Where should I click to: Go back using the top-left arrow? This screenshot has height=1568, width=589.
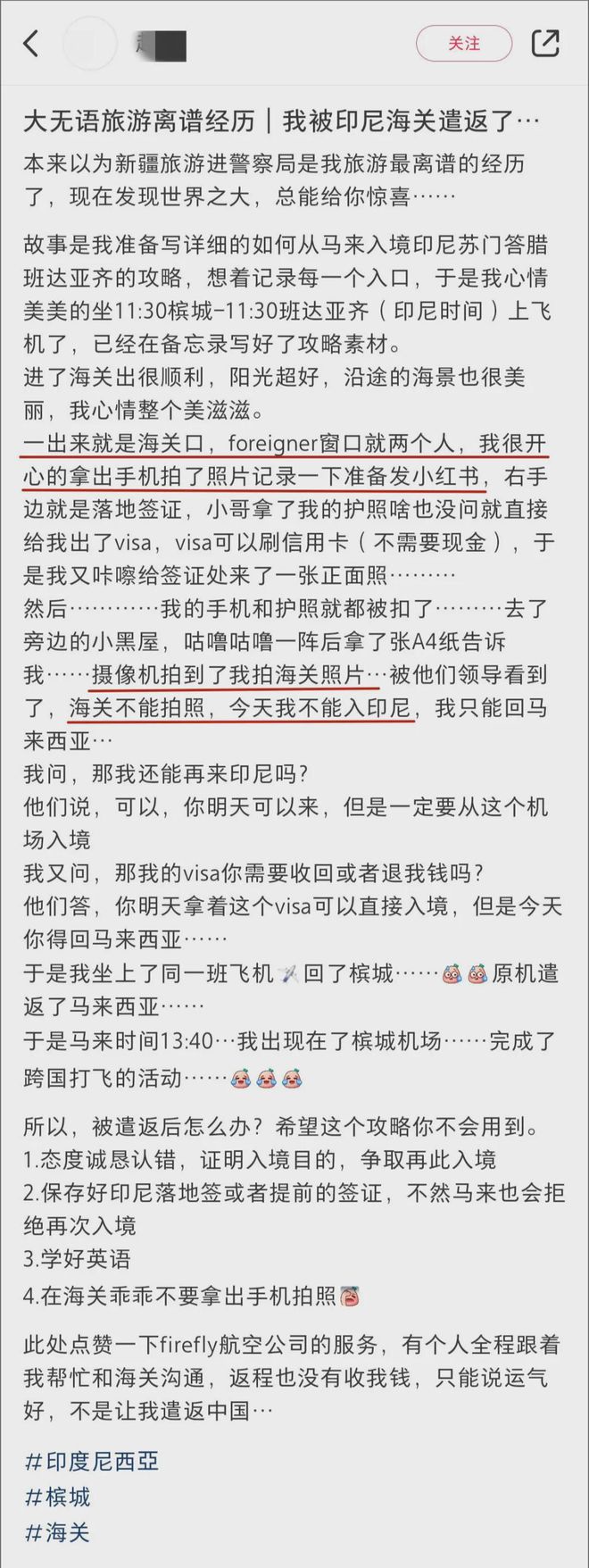pos(31,43)
